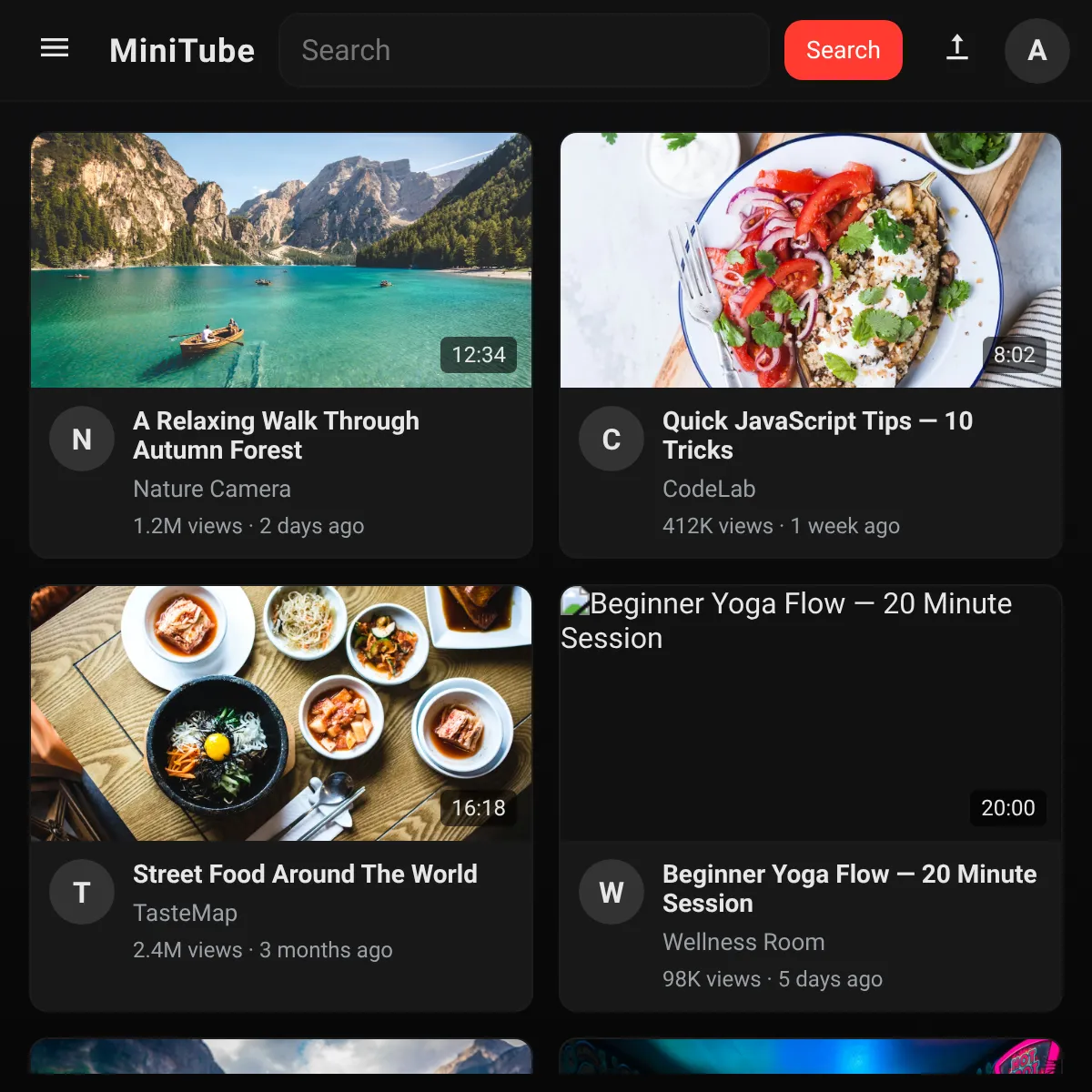Open Nature Camera channel avatar N

(x=82, y=439)
